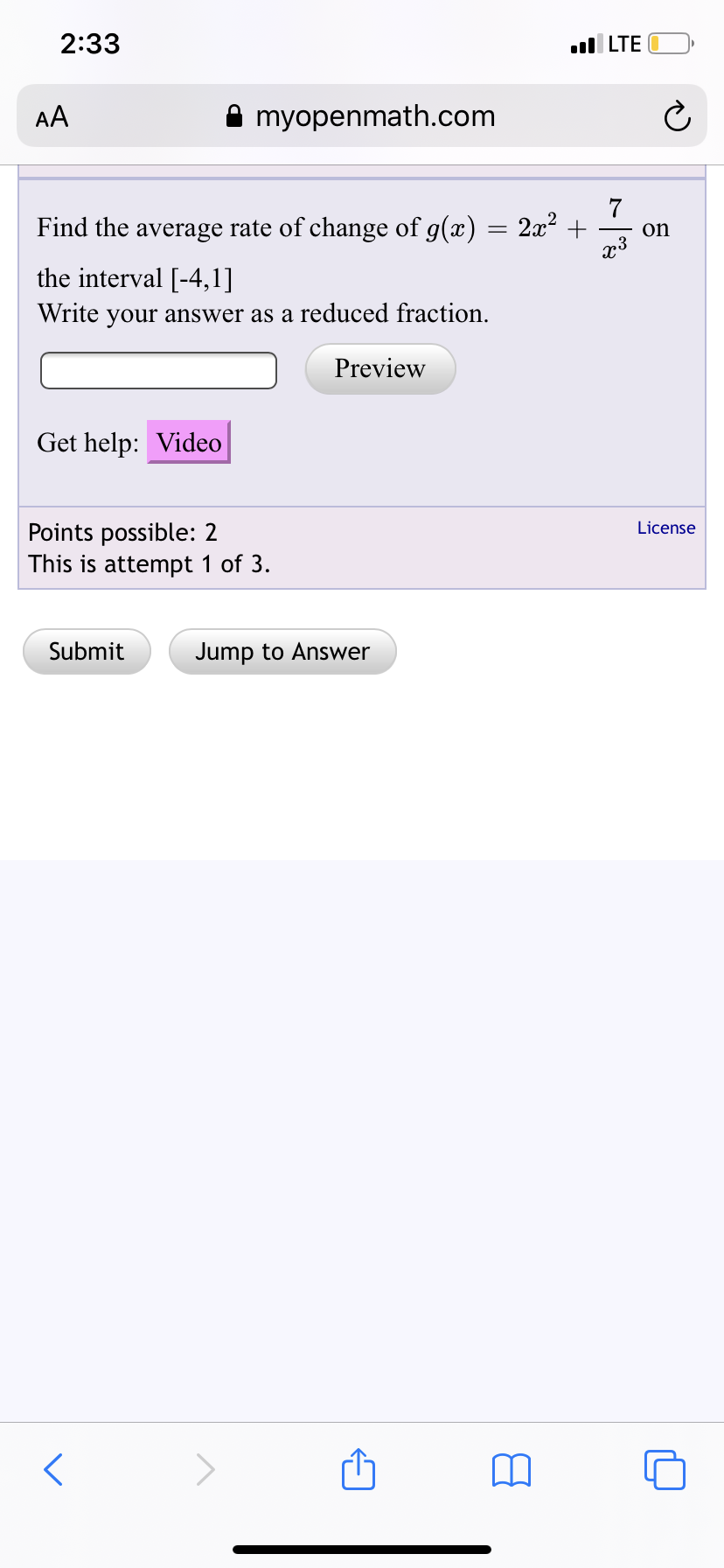Open the License link

pos(666,528)
